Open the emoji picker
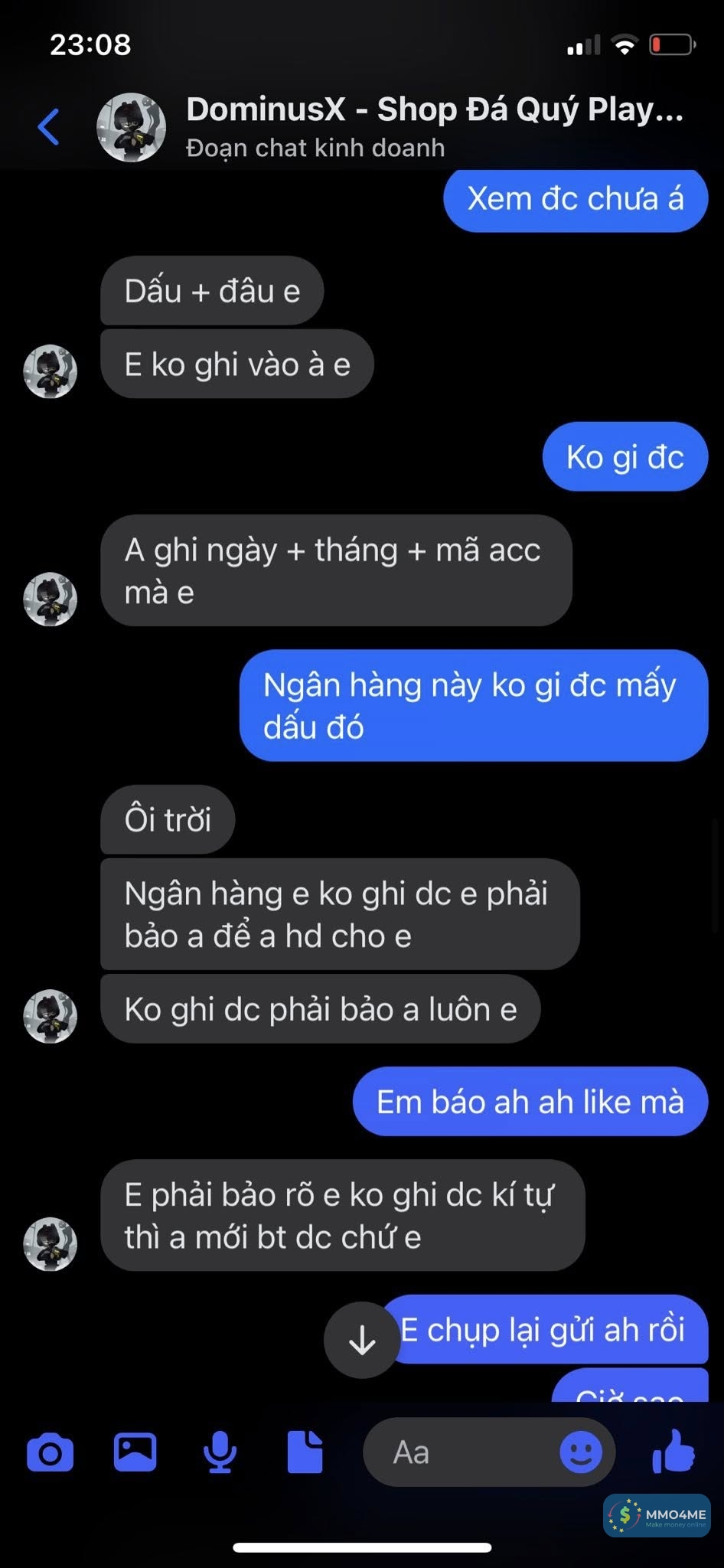This screenshot has height=1568, width=724. tap(581, 1452)
